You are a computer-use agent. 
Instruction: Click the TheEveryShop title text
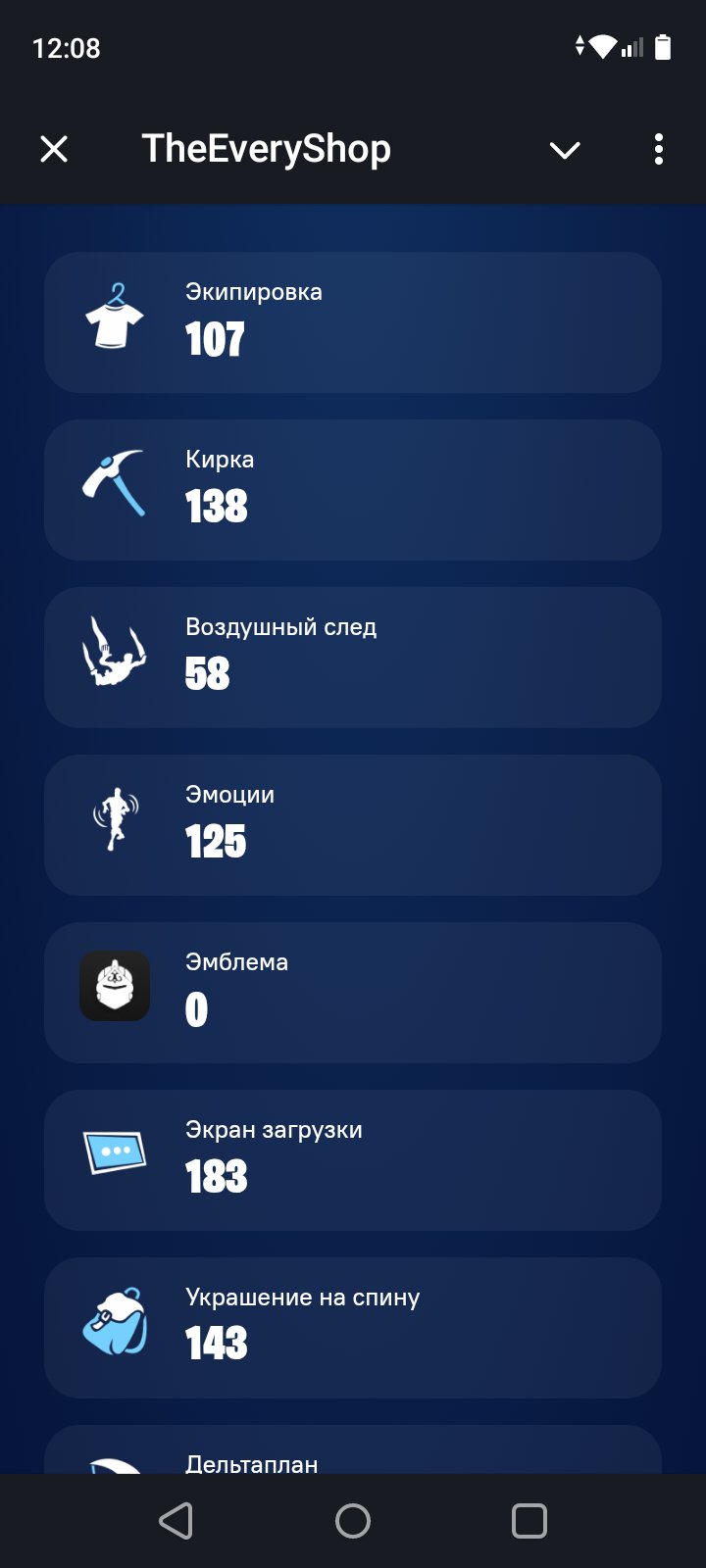267,149
